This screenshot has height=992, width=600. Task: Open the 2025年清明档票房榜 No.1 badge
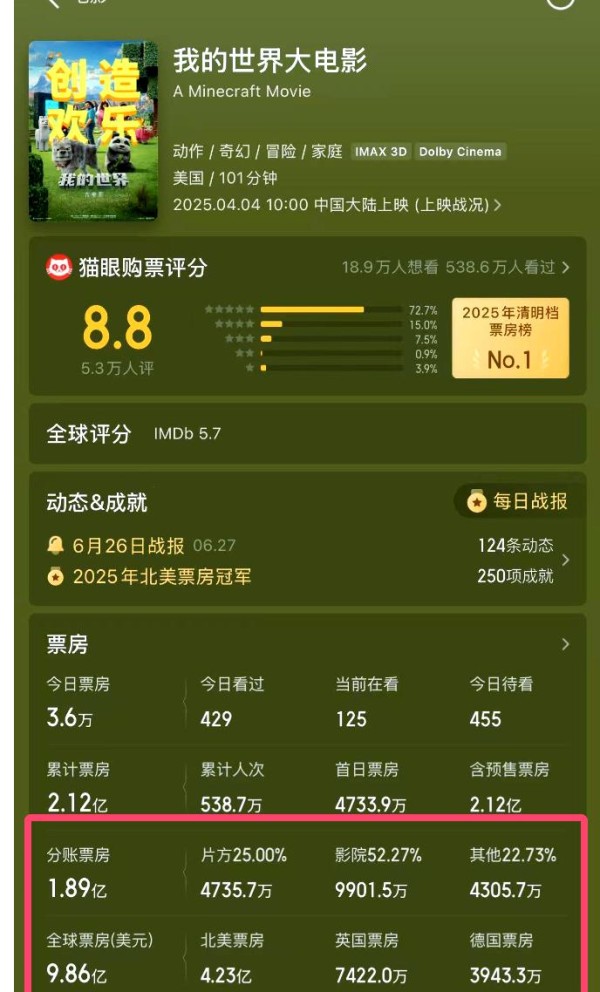(x=510, y=337)
